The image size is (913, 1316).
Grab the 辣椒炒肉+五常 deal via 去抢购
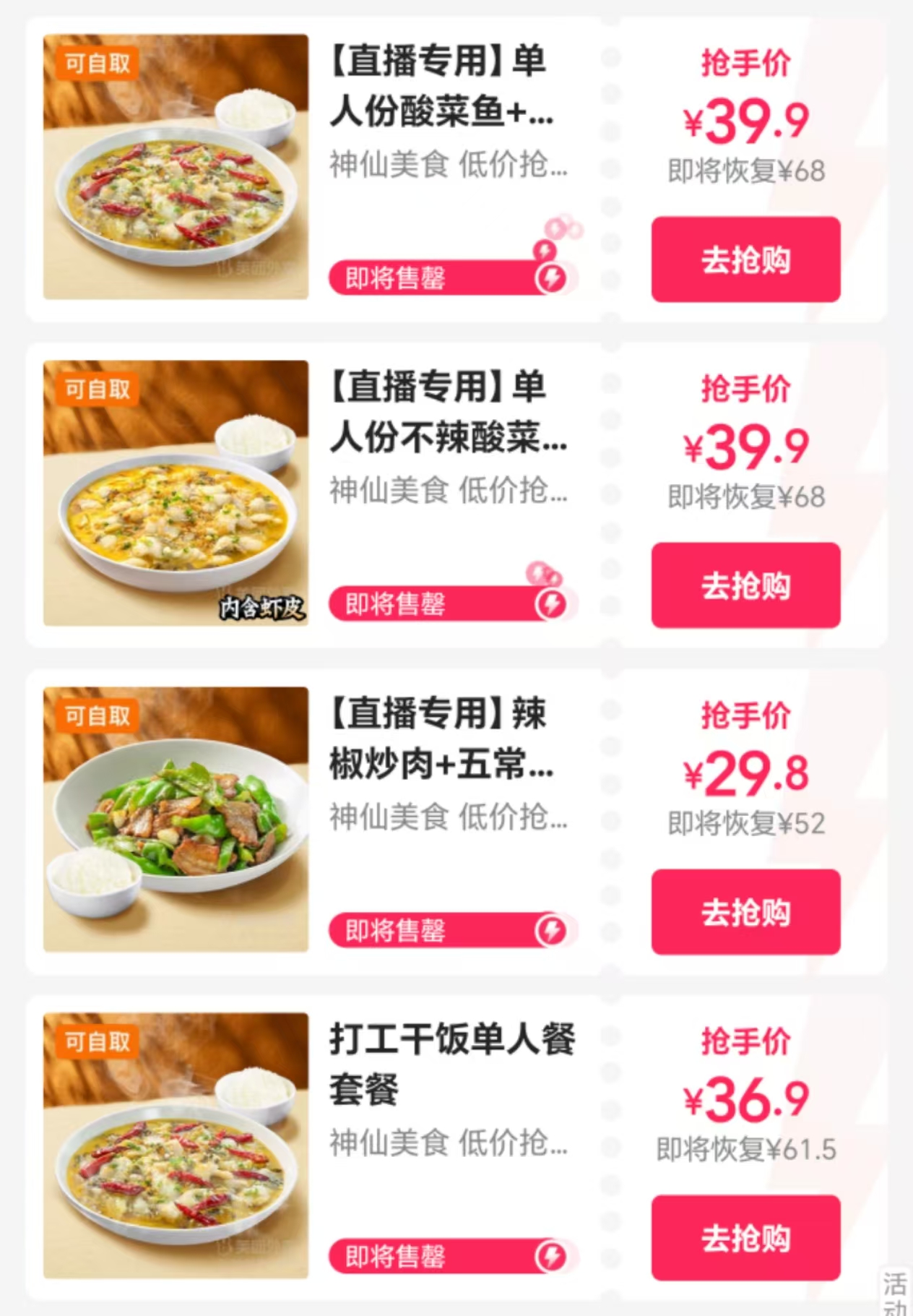pyautogui.click(x=745, y=912)
